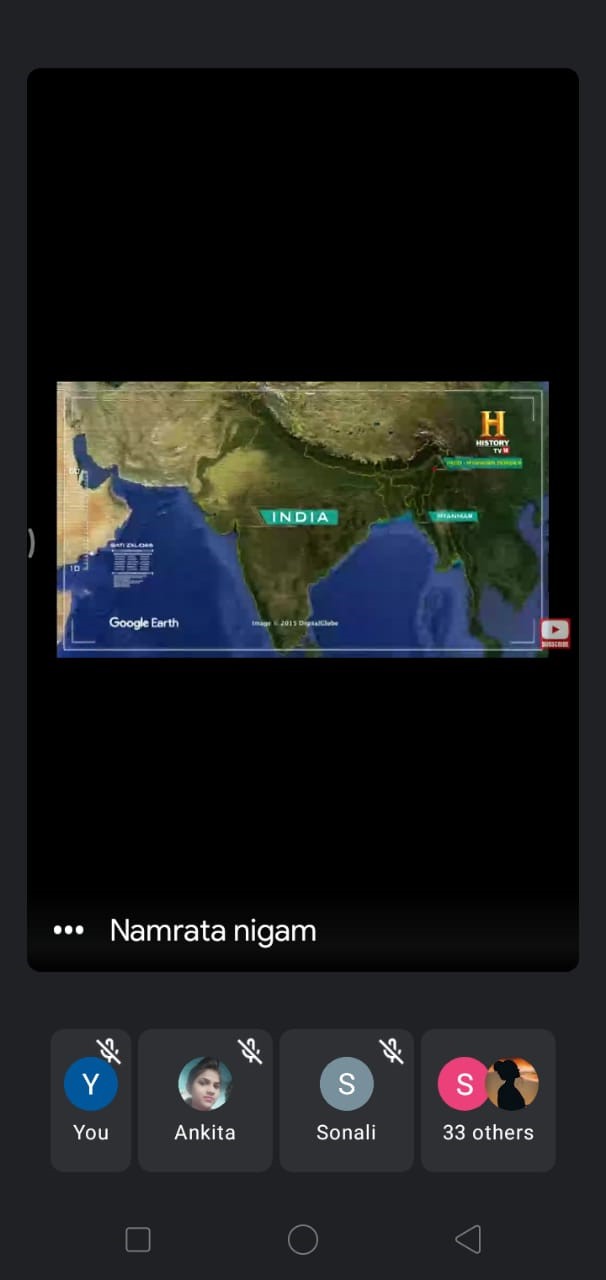
Task: Open the presentation shared by Namrata nigam
Action: tap(302, 519)
